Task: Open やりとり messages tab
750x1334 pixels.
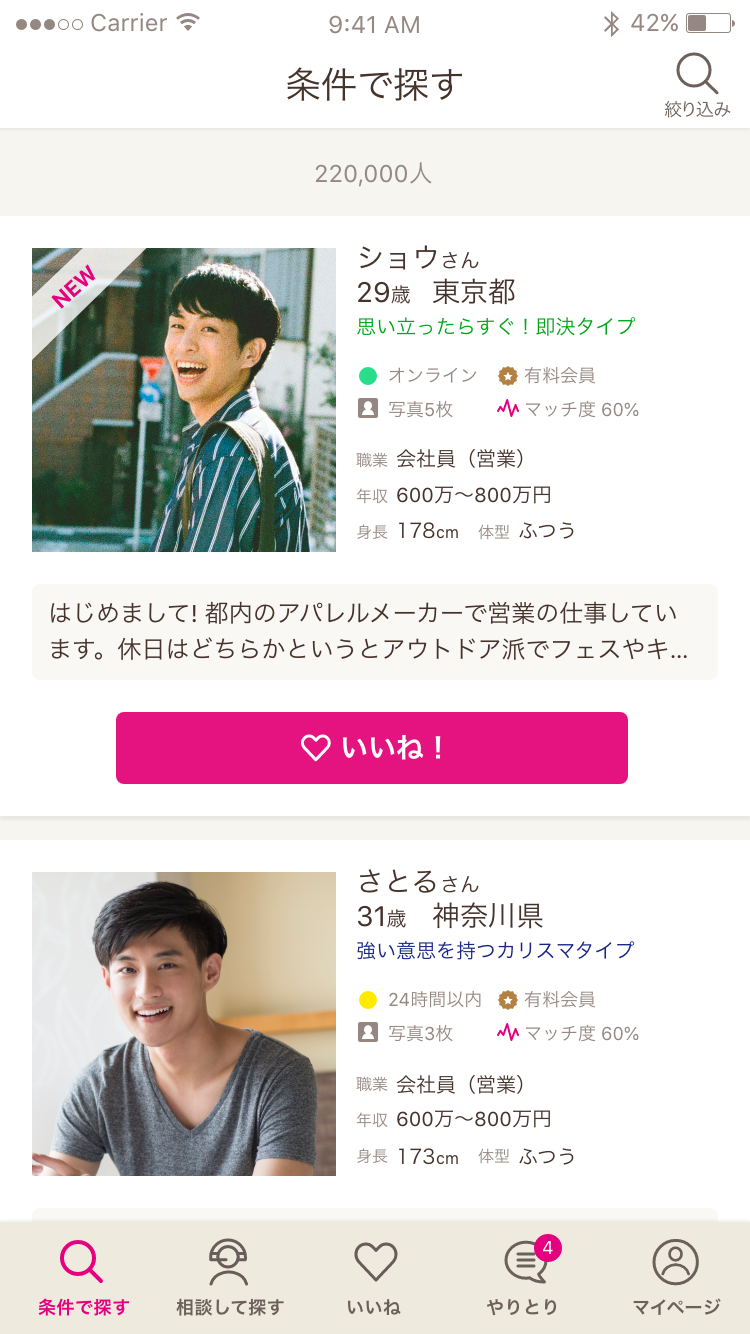Action: pos(523,1278)
